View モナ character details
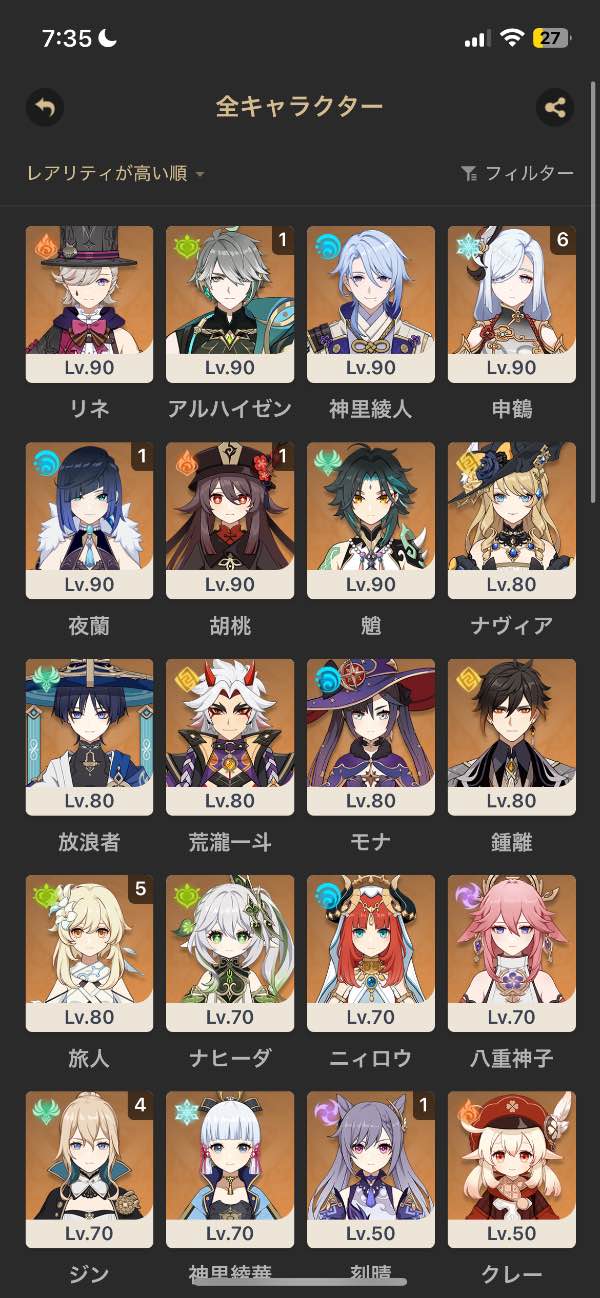This screenshot has height=1298, width=600. click(x=371, y=737)
